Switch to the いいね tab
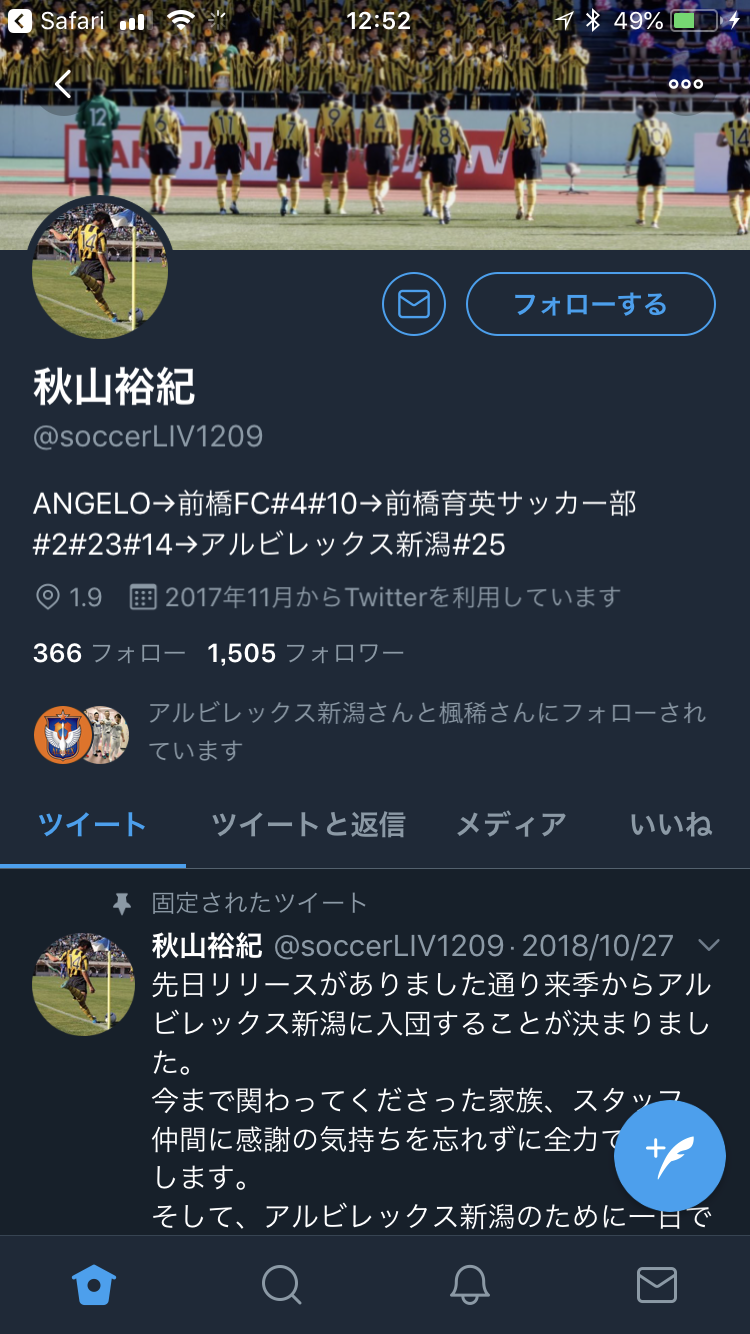The height and width of the screenshot is (1334, 750). [671, 824]
